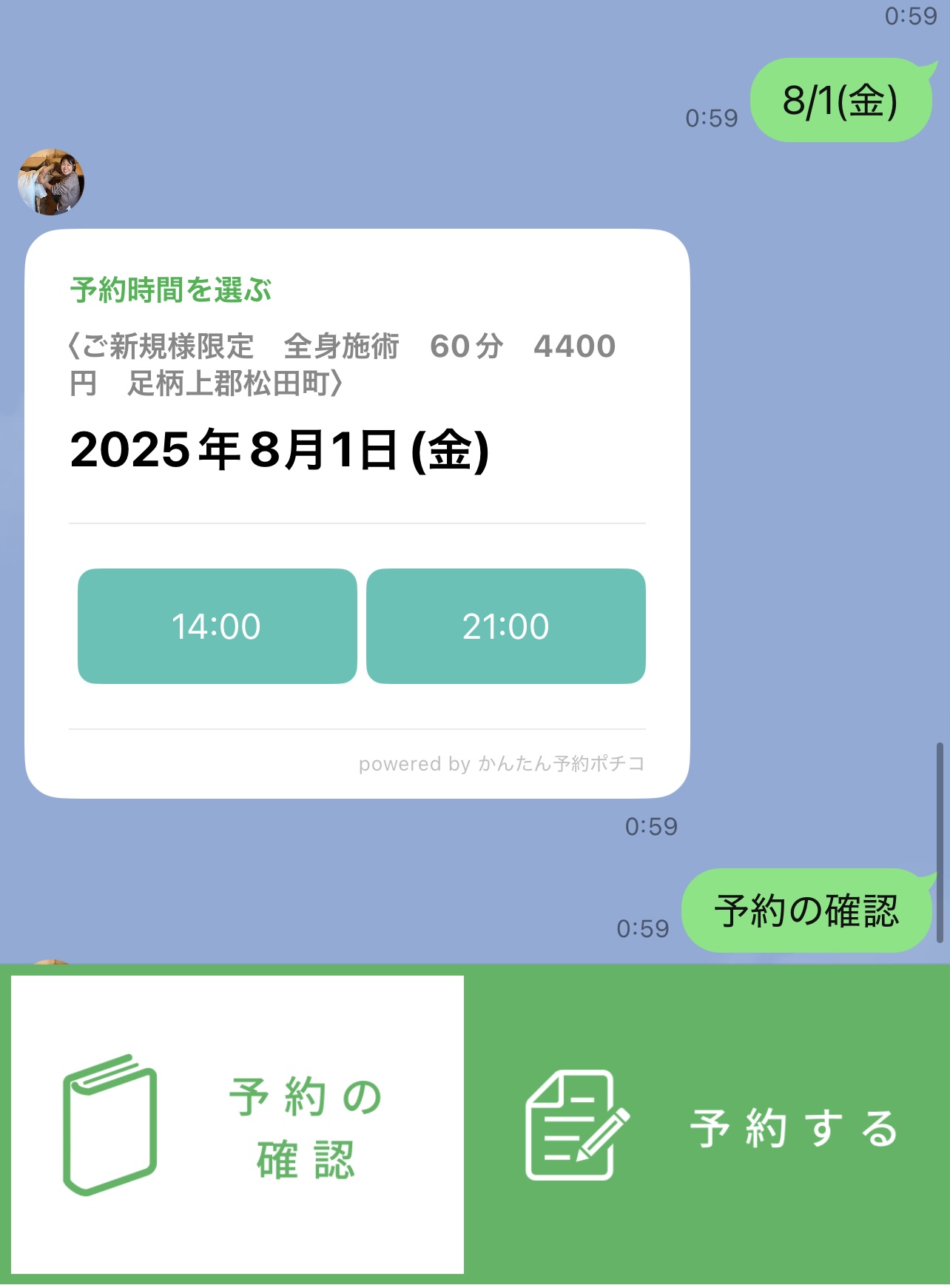Image resolution: width=950 pixels, height=1288 pixels.
Task: Select the 14:00 time slot
Action: click(x=217, y=626)
